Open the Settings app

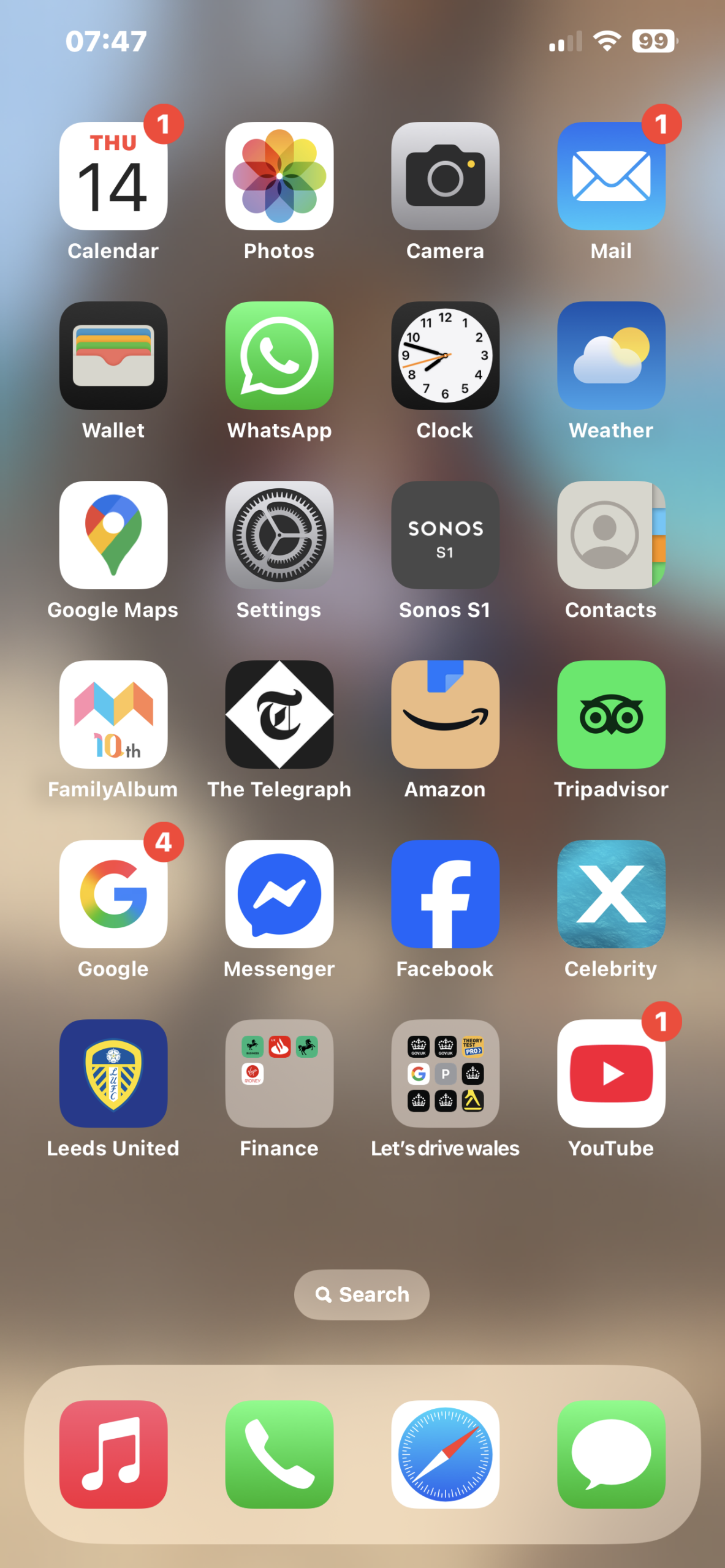click(279, 535)
